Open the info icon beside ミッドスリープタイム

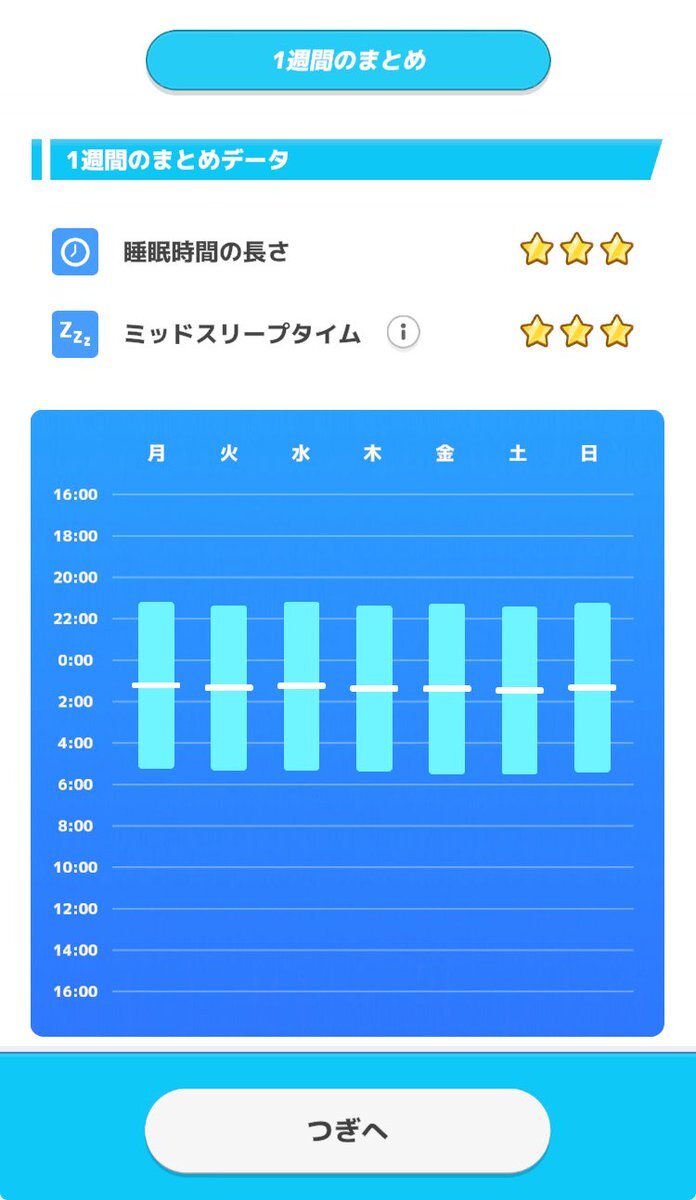pos(403,333)
